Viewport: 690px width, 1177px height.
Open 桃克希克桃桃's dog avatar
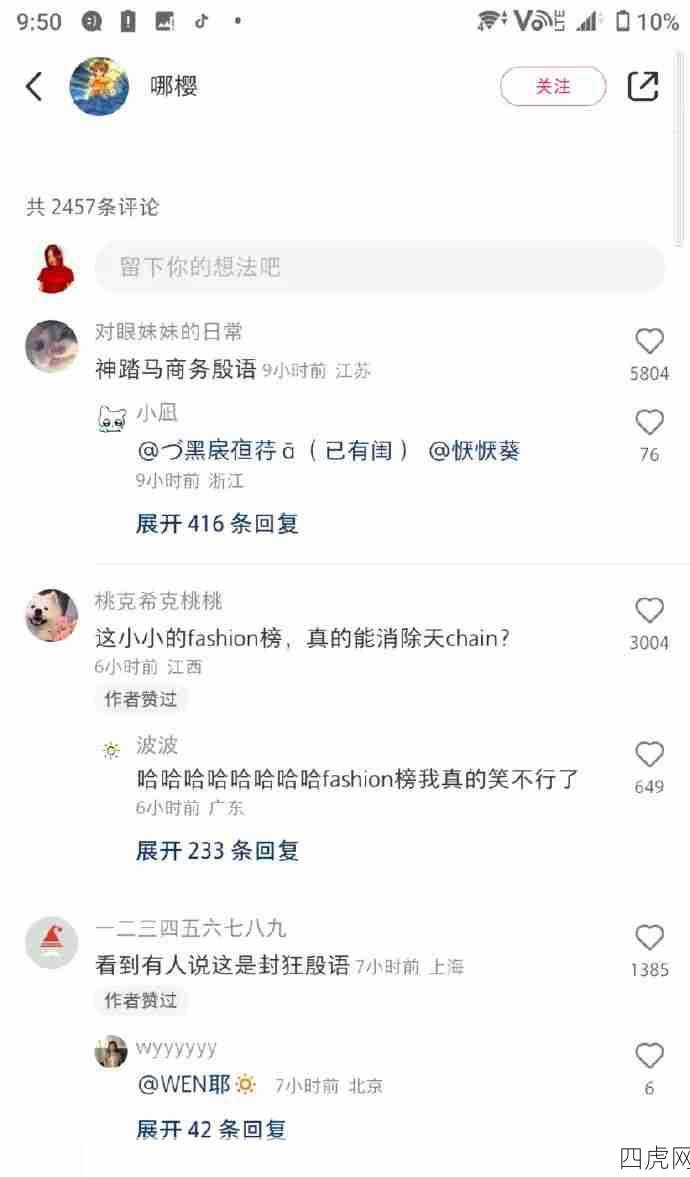click(51, 615)
